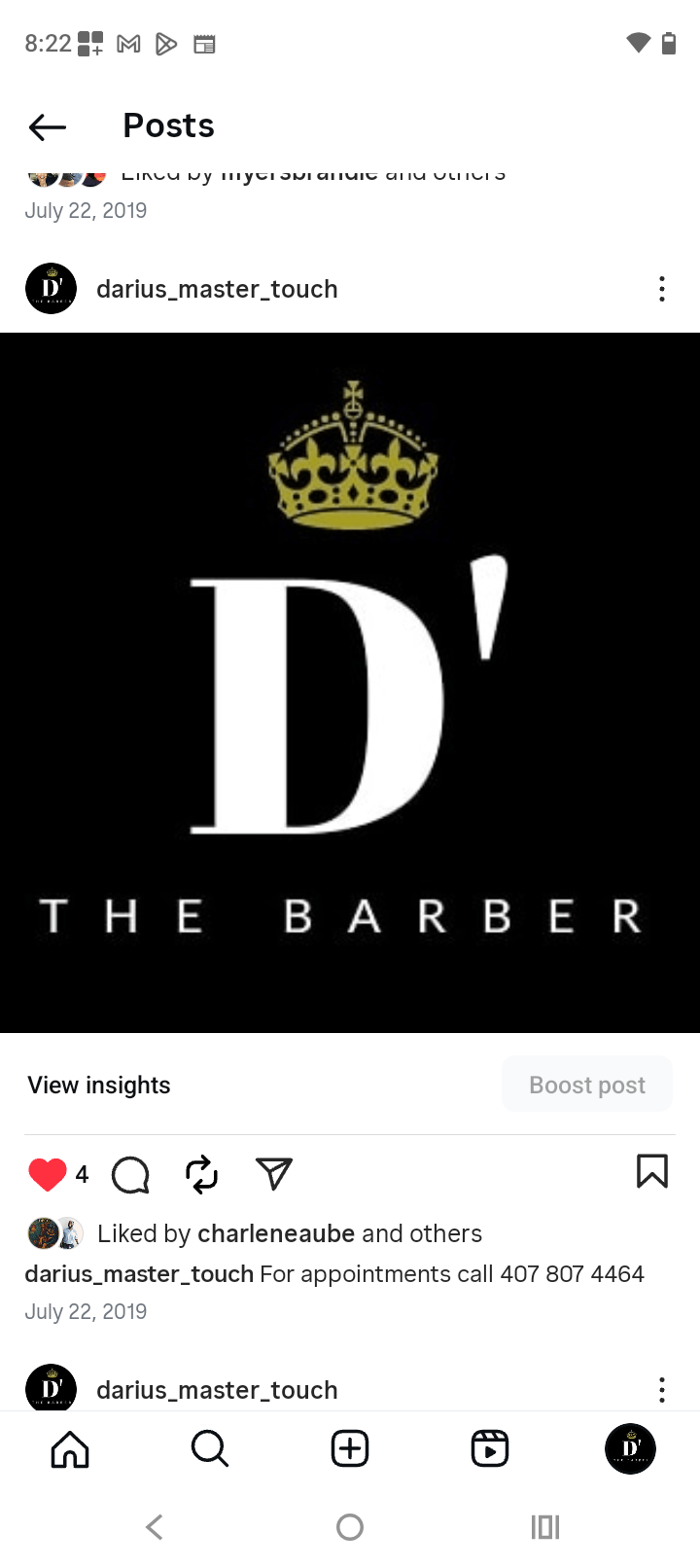This screenshot has height=1568, width=700.
Task: Open comments on the barber post
Action: pos(130,1174)
